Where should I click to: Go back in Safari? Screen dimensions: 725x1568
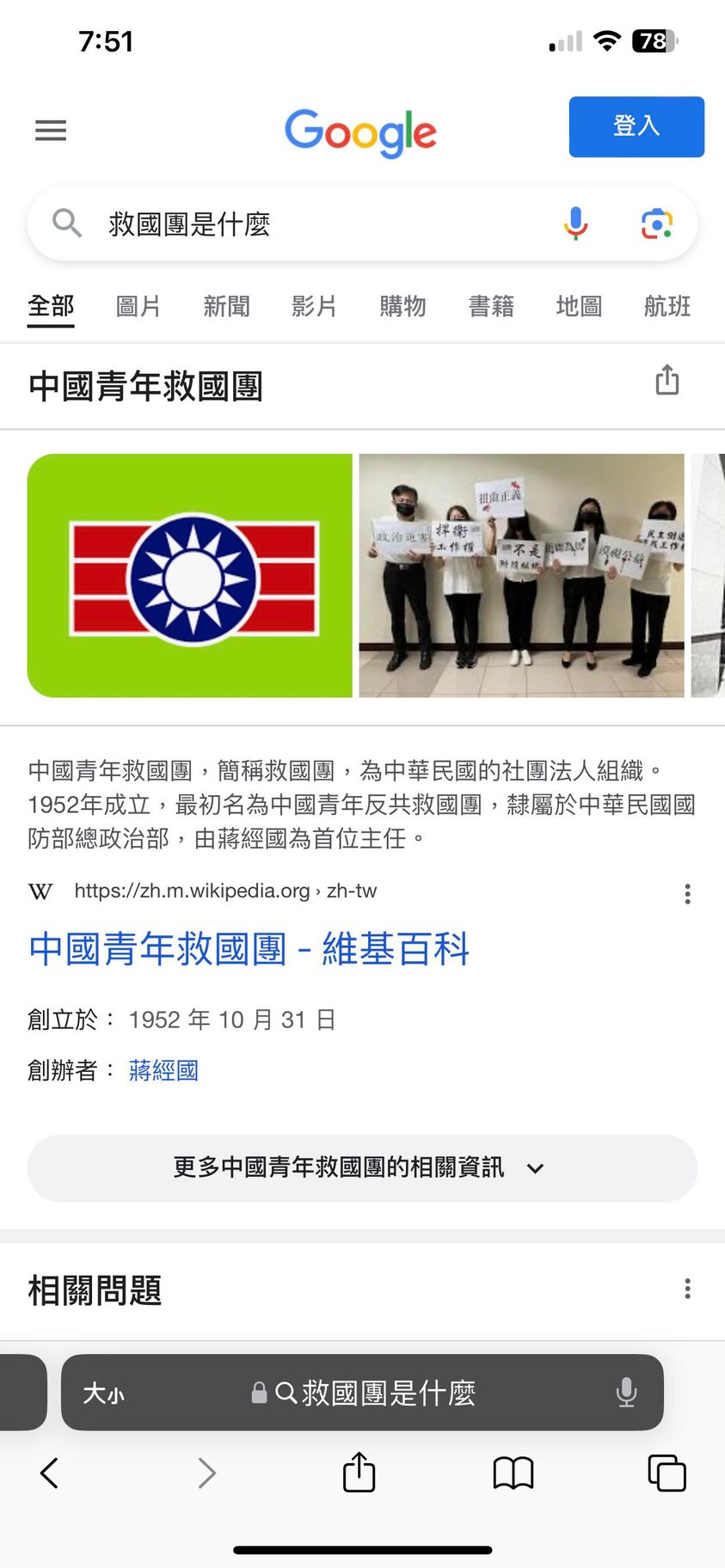[50, 1473]
